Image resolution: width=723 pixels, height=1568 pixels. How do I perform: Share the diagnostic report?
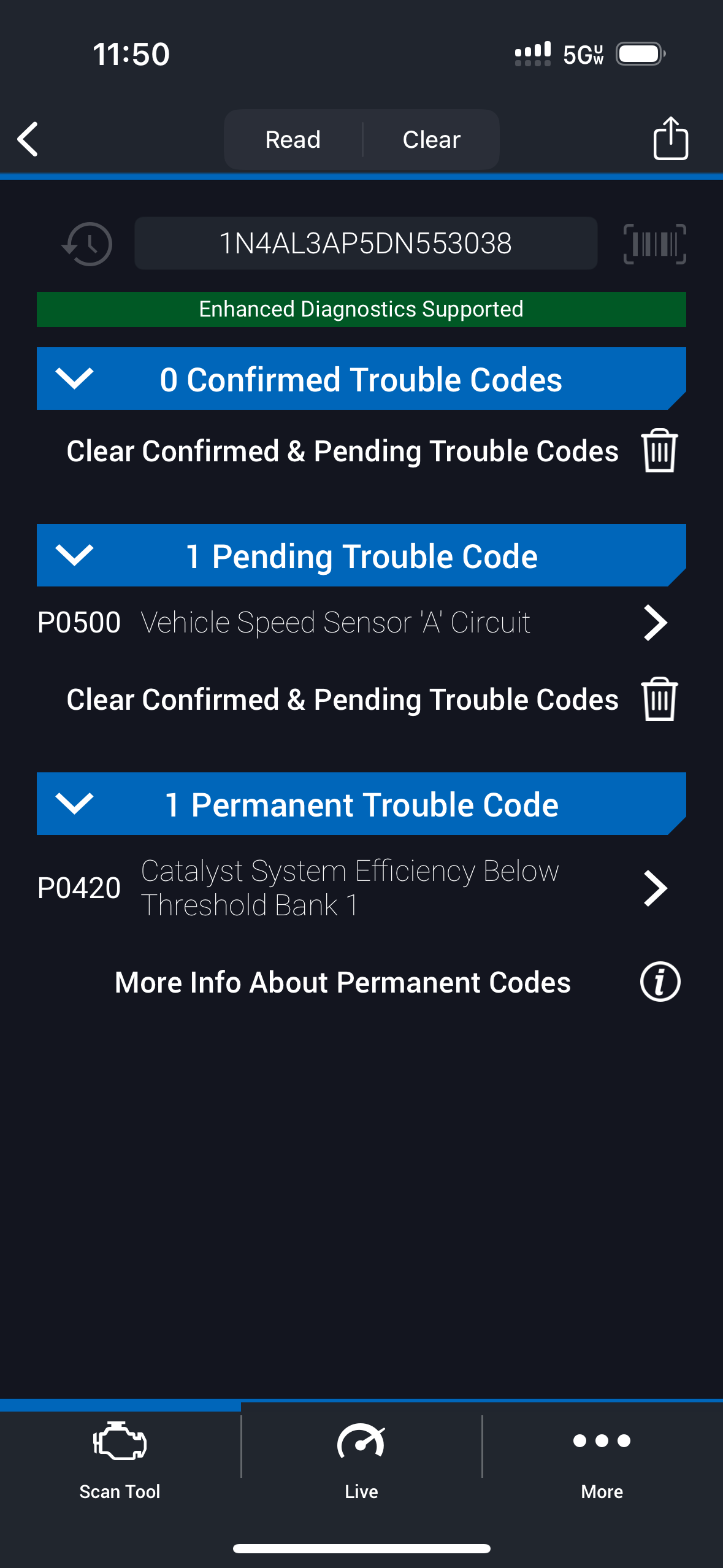point(670,139)
